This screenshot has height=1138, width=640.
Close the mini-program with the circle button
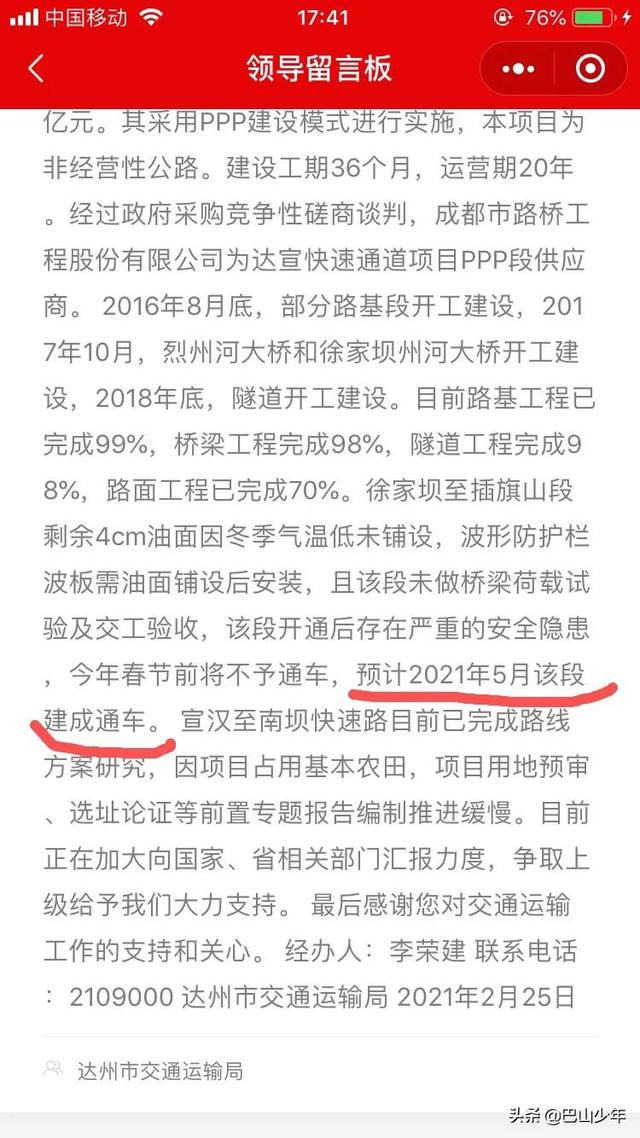coord(590,69)
